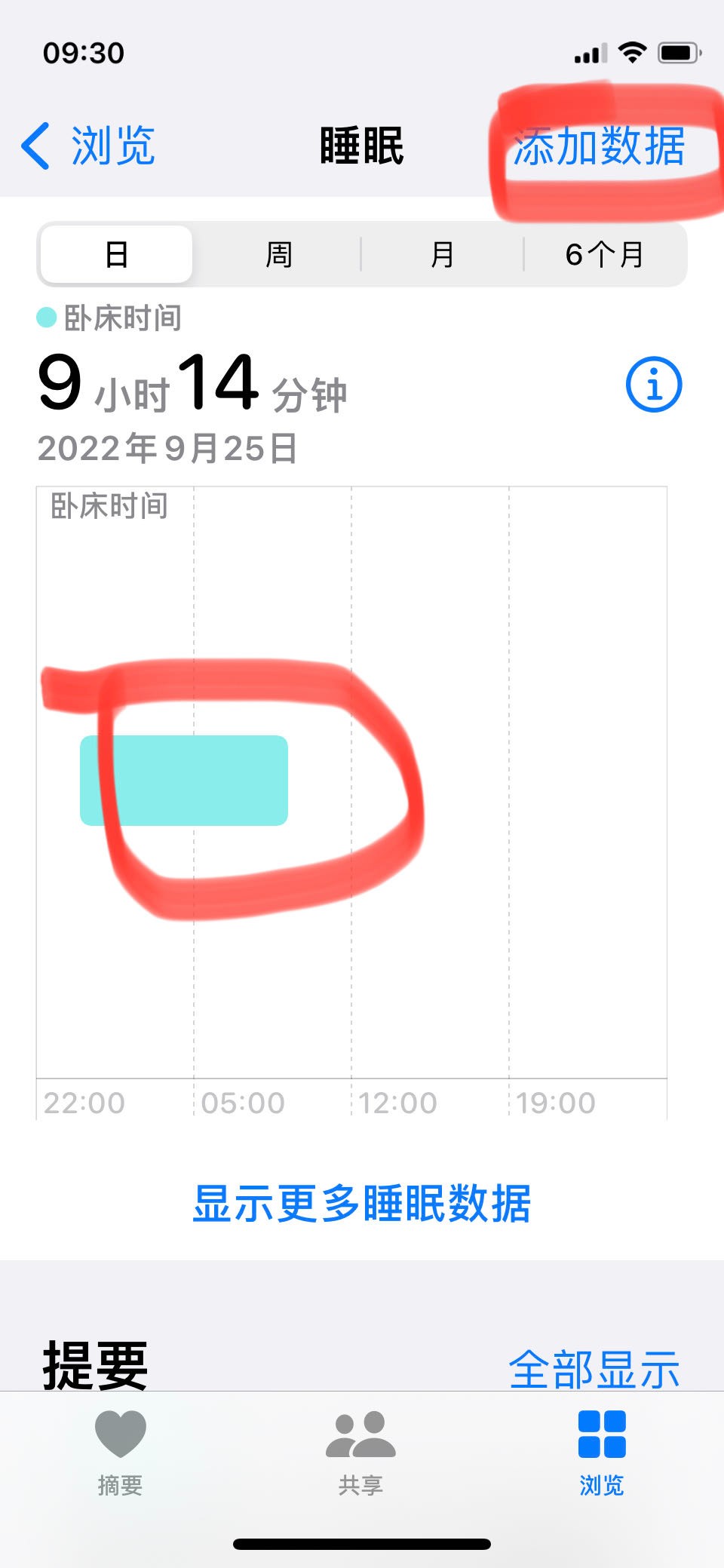Open the 摘要 tab
Viewport: 724px width, 1568px height.
(120, 1452)
